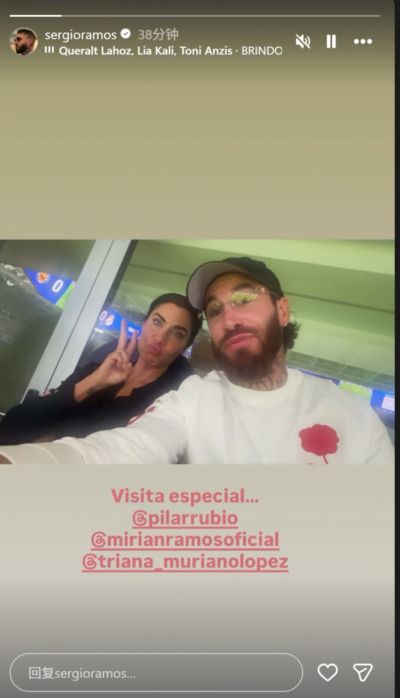This screenshot has height=698, width=400.
Task: Open the sergioramos username
Action: (x=81, y=35)
